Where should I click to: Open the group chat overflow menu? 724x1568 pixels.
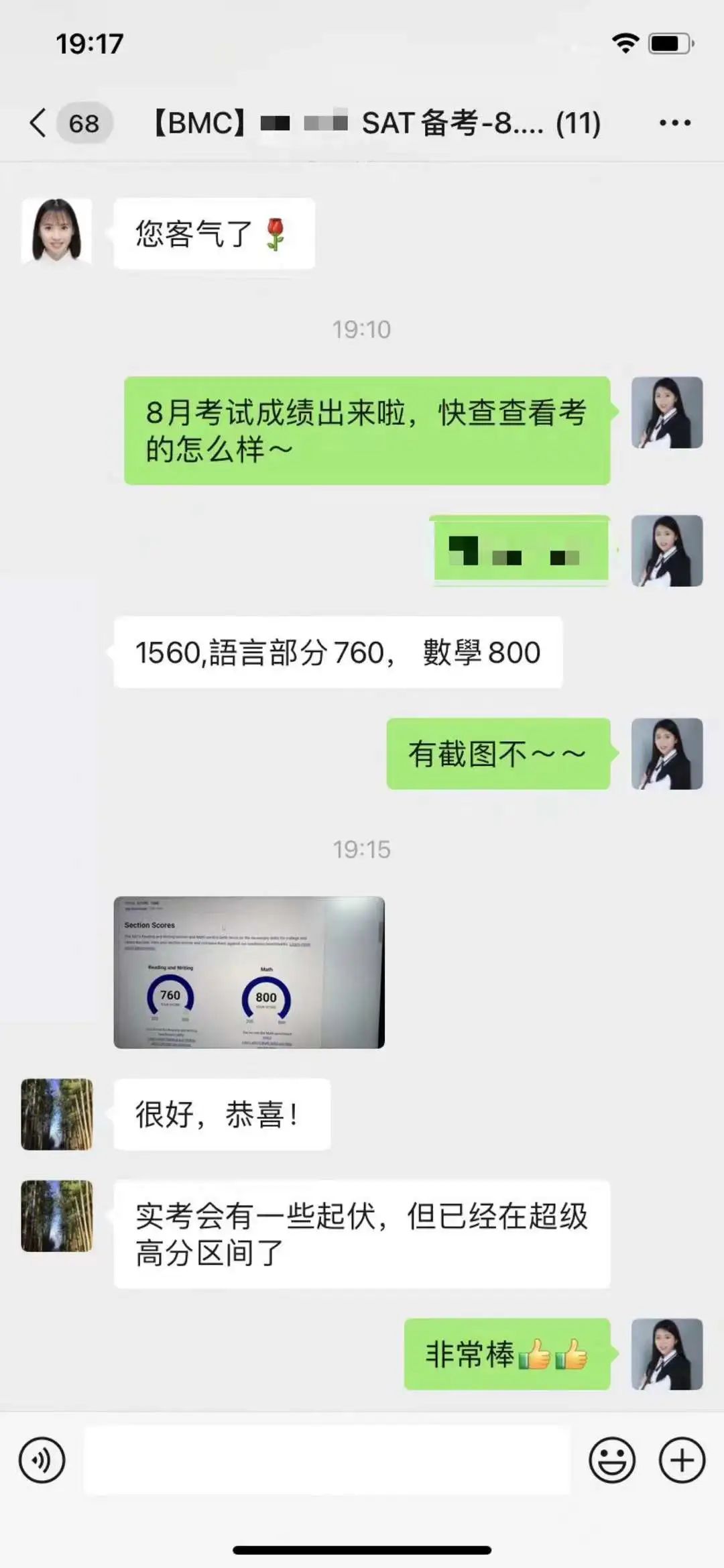(674, 123)
